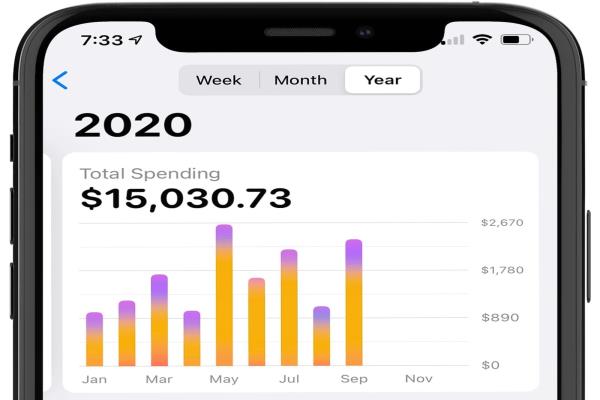600x400 pixels.
Task: Tap the Sep spending bar
Action: click(354, 302)
